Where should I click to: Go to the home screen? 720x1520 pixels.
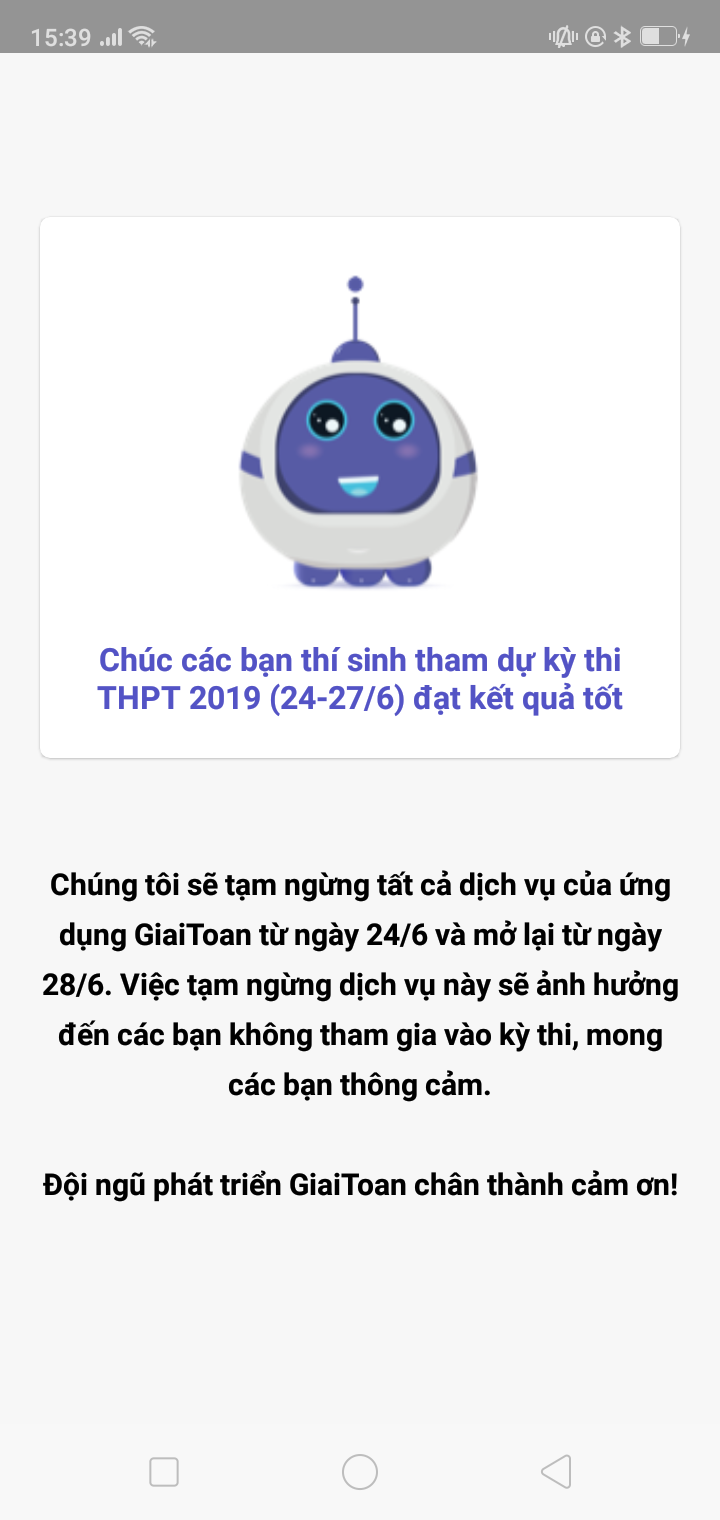(360, 1471)
